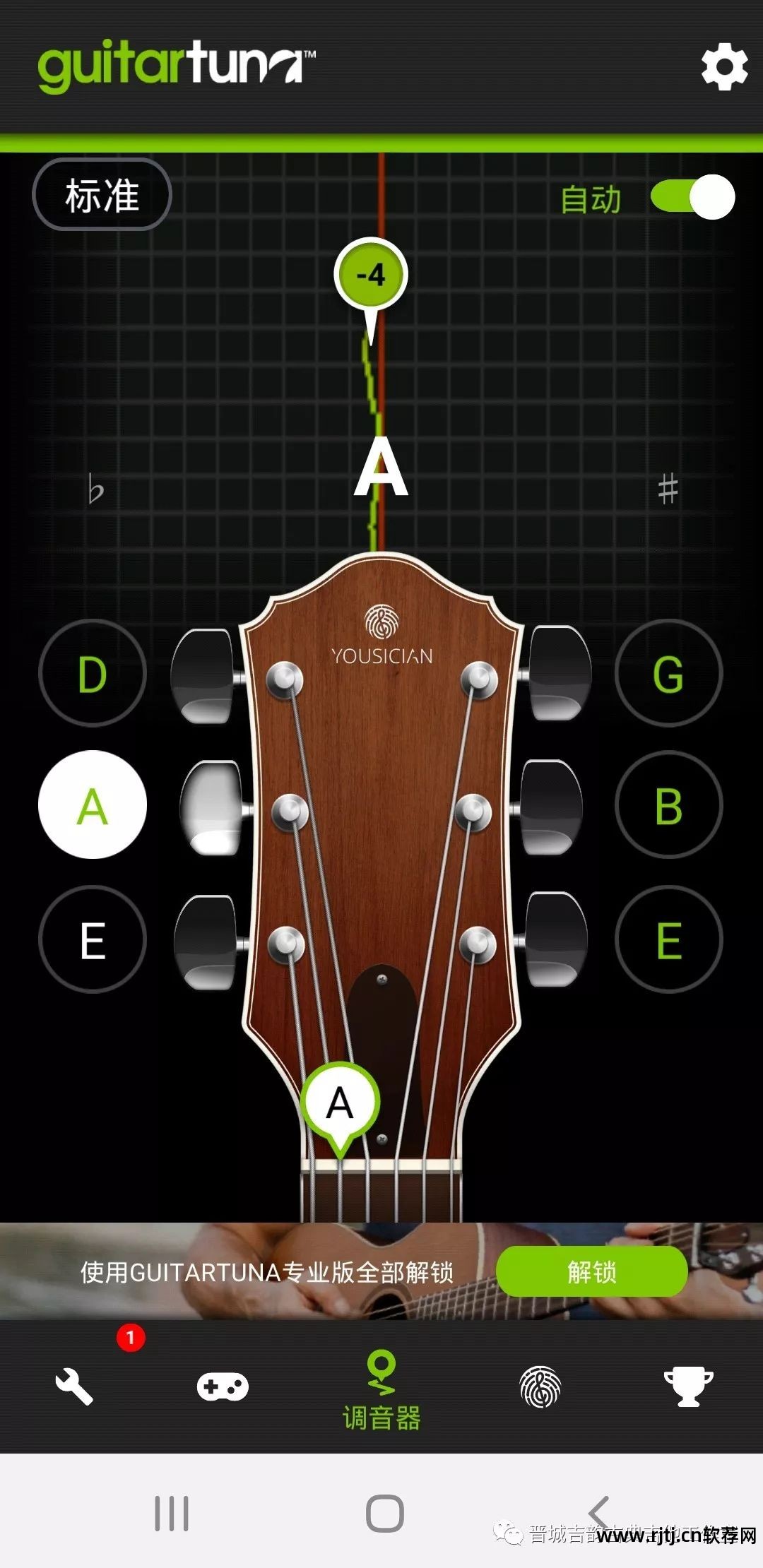Open the wrench tools tab
Image resolution: width=763 pixels, height=1568 pixels.
[74, 1386]
